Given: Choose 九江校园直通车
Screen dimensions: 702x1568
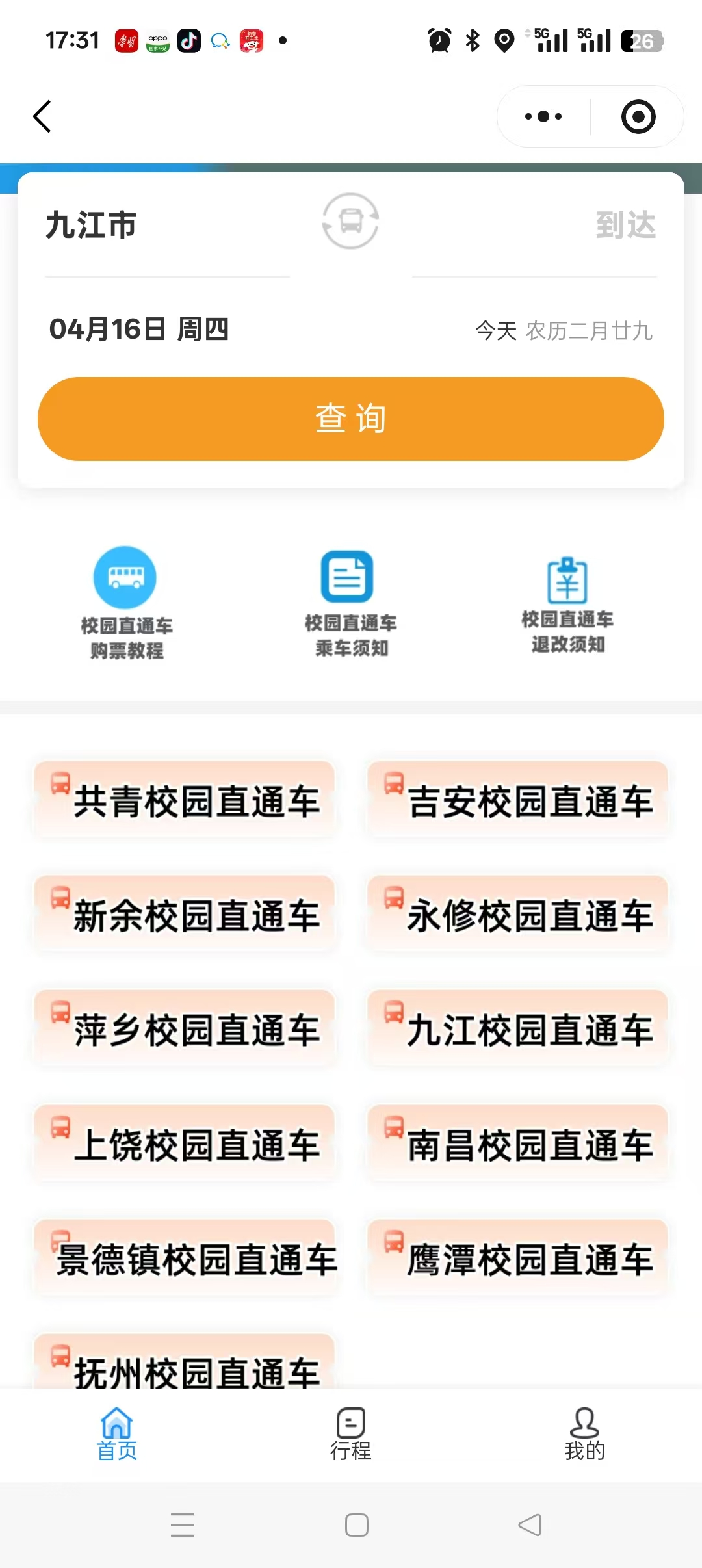Looking at the screenshot, I should 518,1028.
